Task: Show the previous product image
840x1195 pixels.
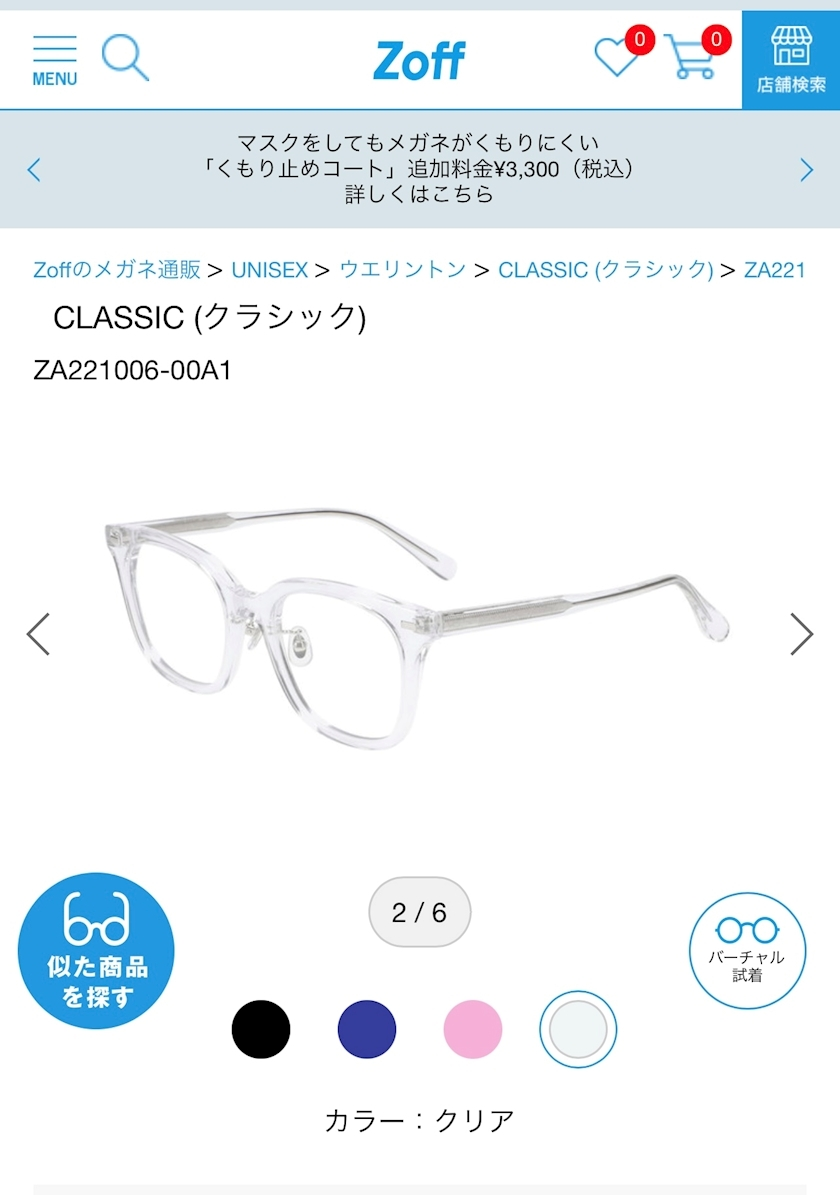Action: click(38, 633)
